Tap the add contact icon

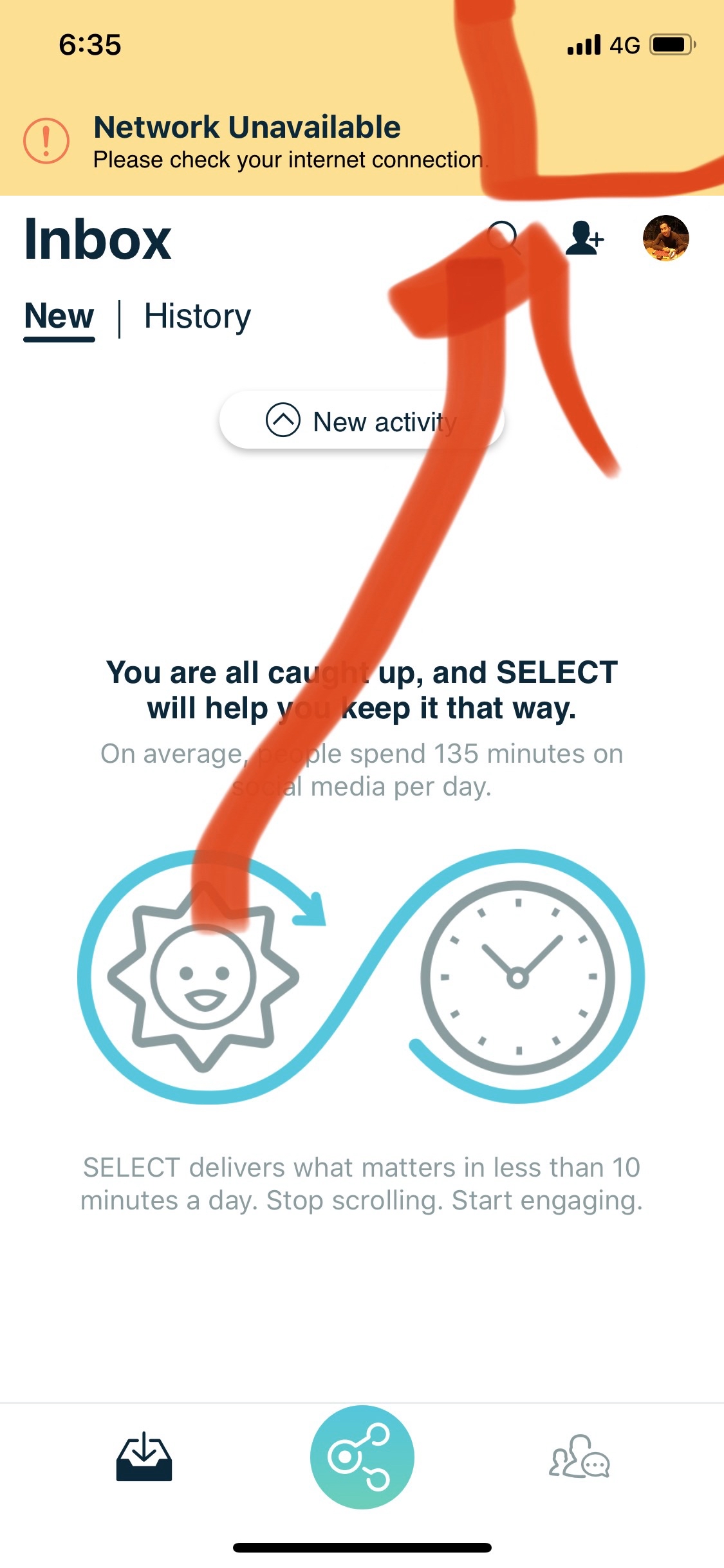[x=584, y=238]
